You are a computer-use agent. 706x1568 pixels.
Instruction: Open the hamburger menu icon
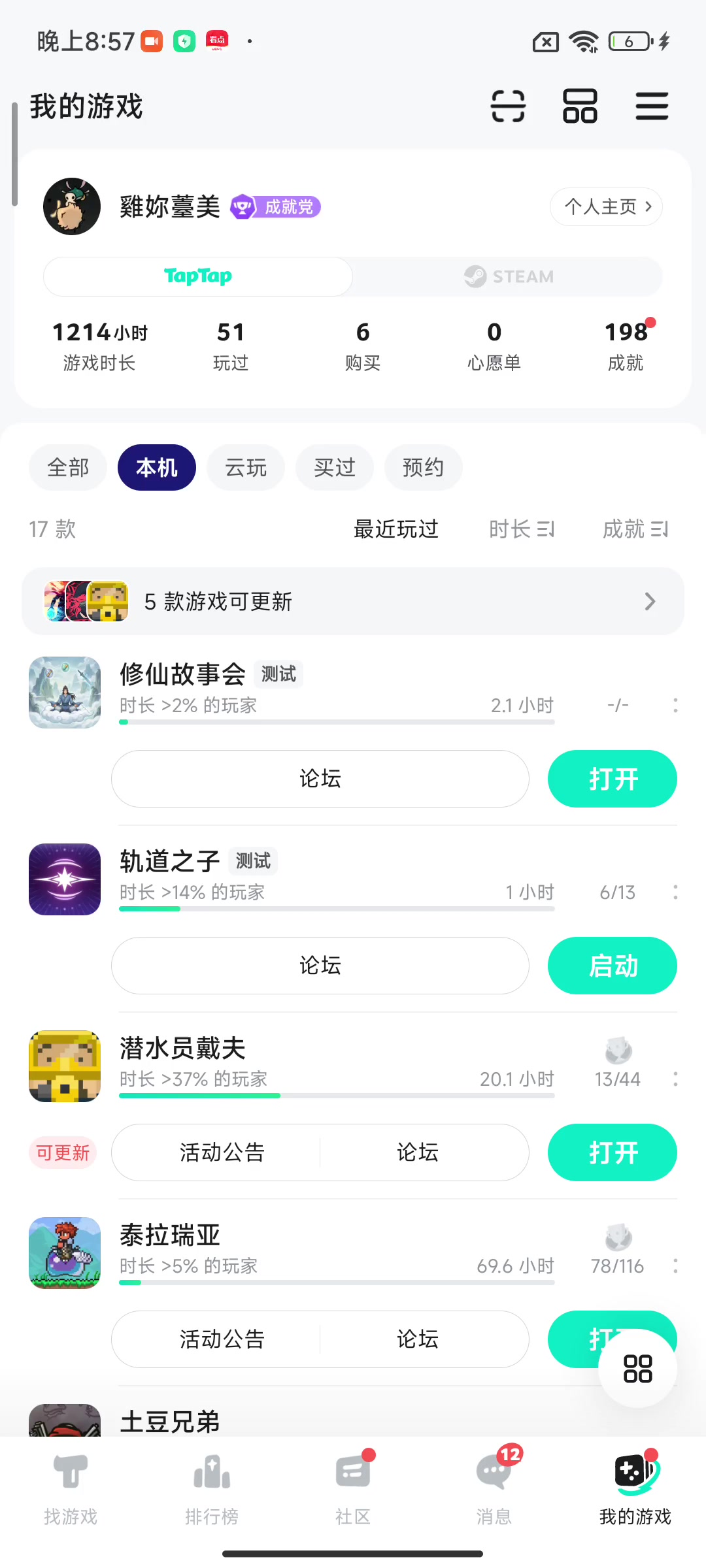click(x=652, y=106)
